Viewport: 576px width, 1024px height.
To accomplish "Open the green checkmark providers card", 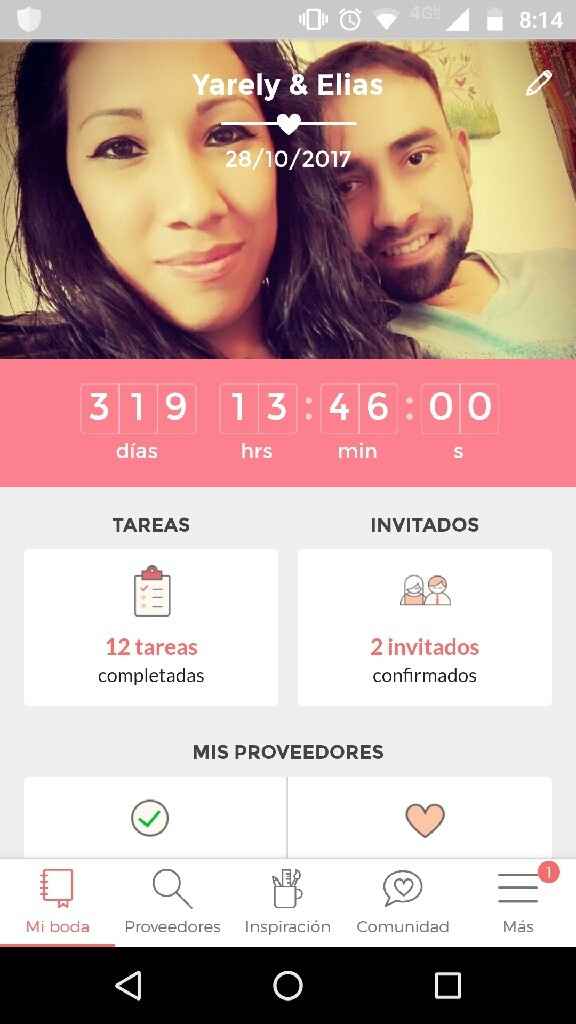I will (155, 817).
